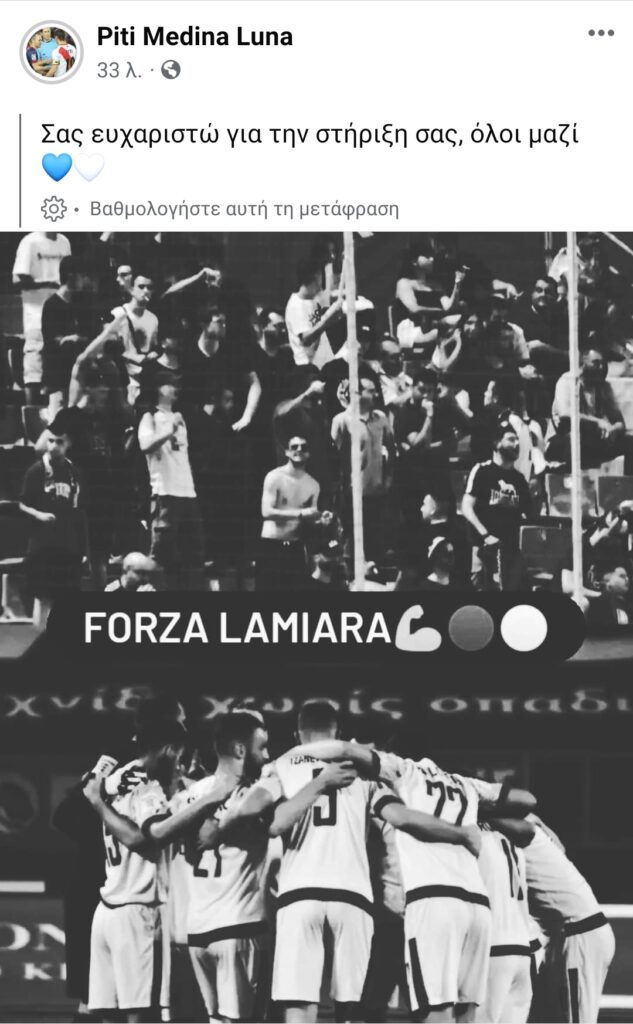Rate this translation (Βαθμολογήστε αυτή τη μετάφραση)
The height and width of the screenshot is (1024, 633).
tap(244, 209)
